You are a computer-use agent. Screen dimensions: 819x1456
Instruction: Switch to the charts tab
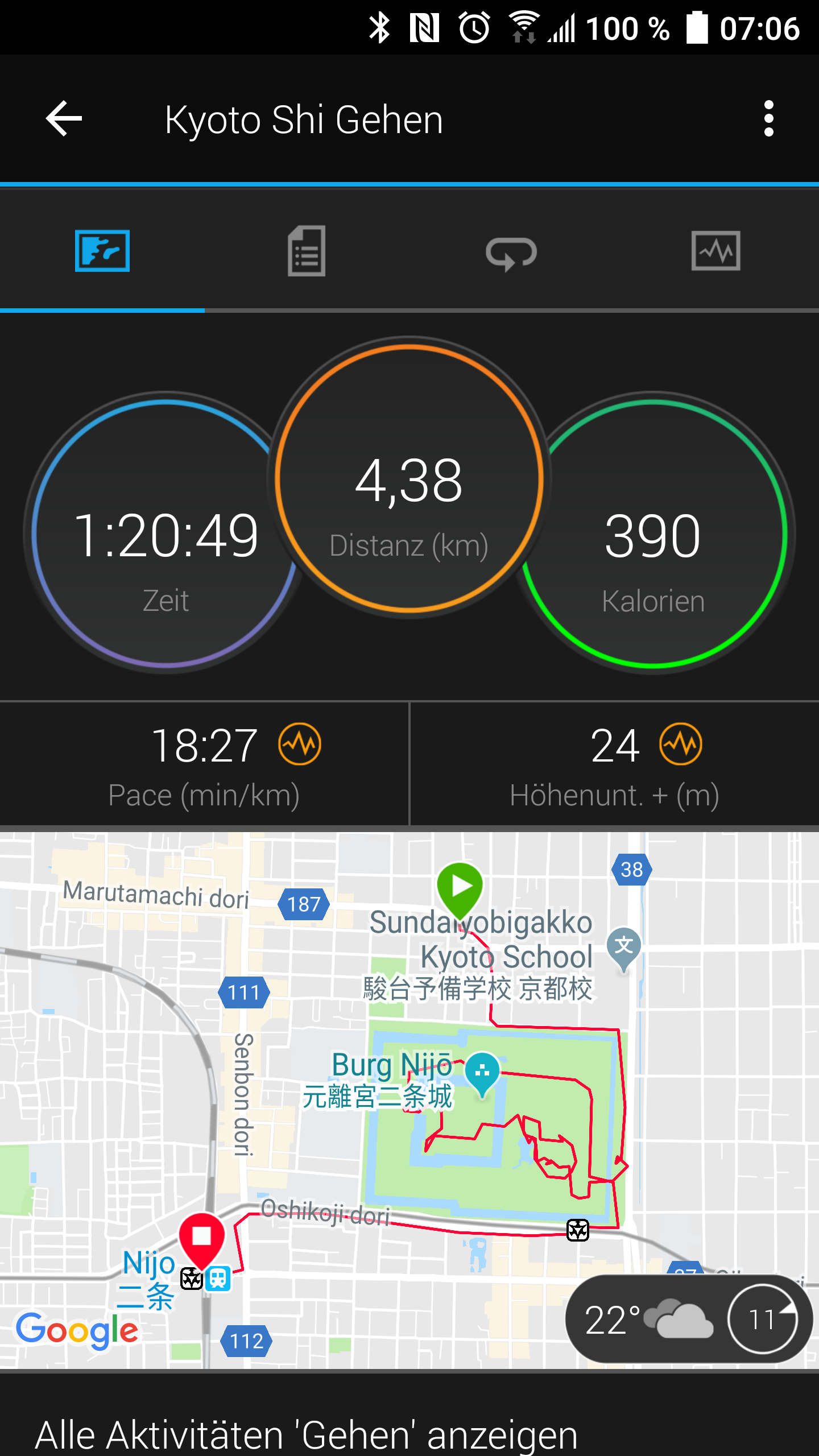(715, 251)
